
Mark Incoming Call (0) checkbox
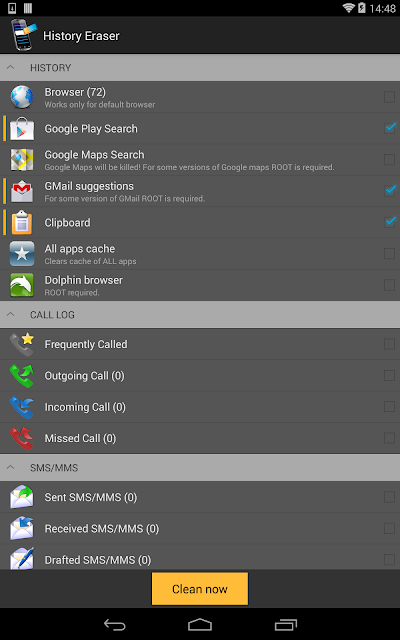389,407
